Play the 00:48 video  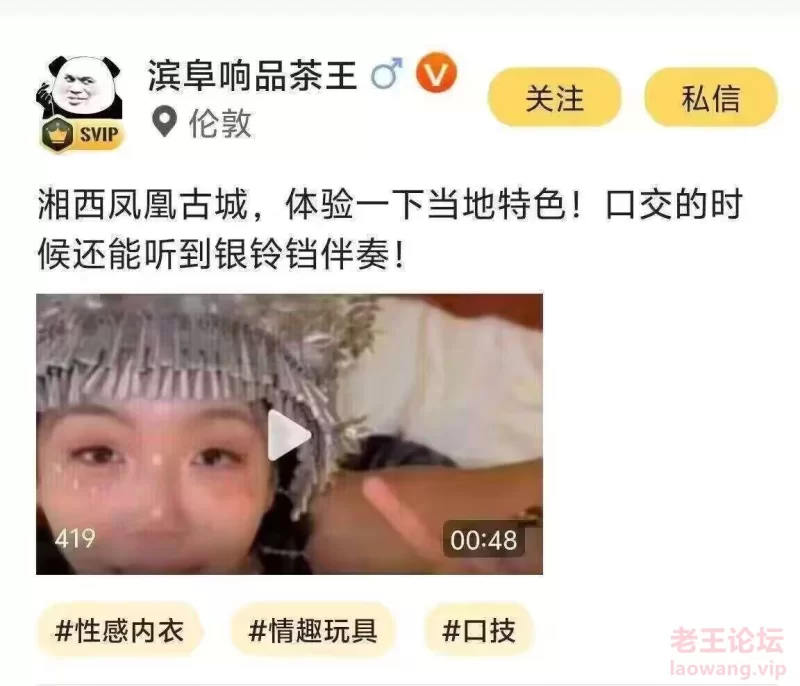(289, 434)
